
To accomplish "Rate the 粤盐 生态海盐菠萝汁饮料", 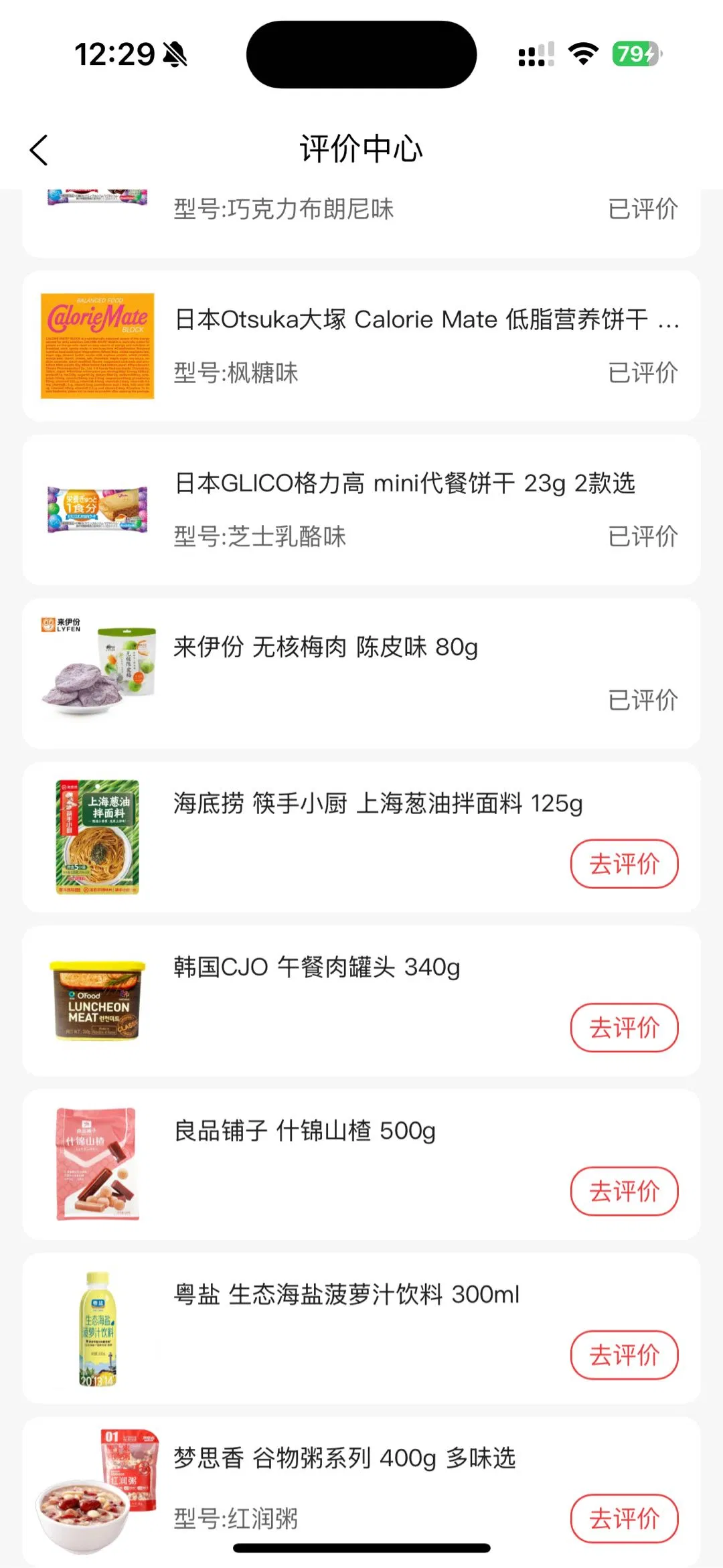I will coord(624,1355).
